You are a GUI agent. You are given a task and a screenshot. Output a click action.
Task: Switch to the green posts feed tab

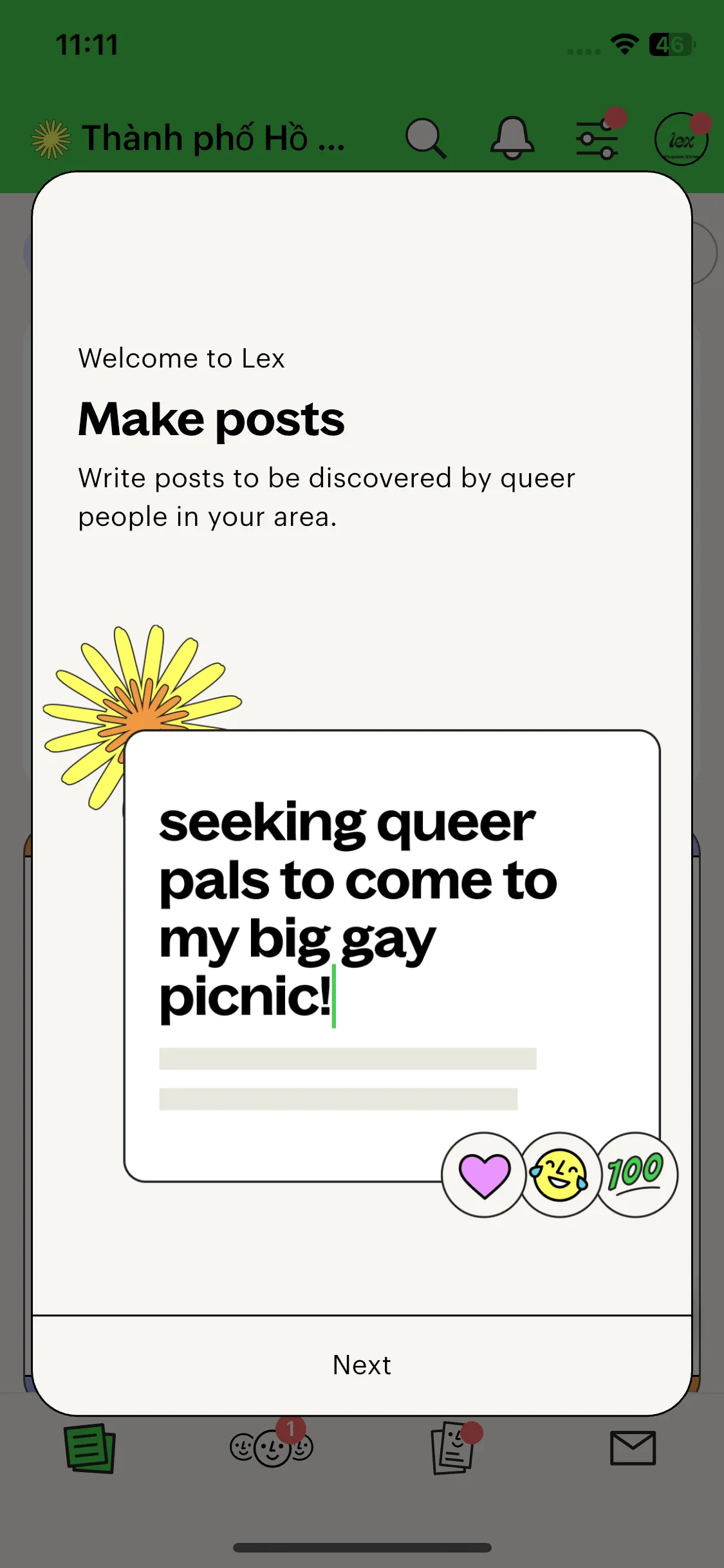[90, 1448]
